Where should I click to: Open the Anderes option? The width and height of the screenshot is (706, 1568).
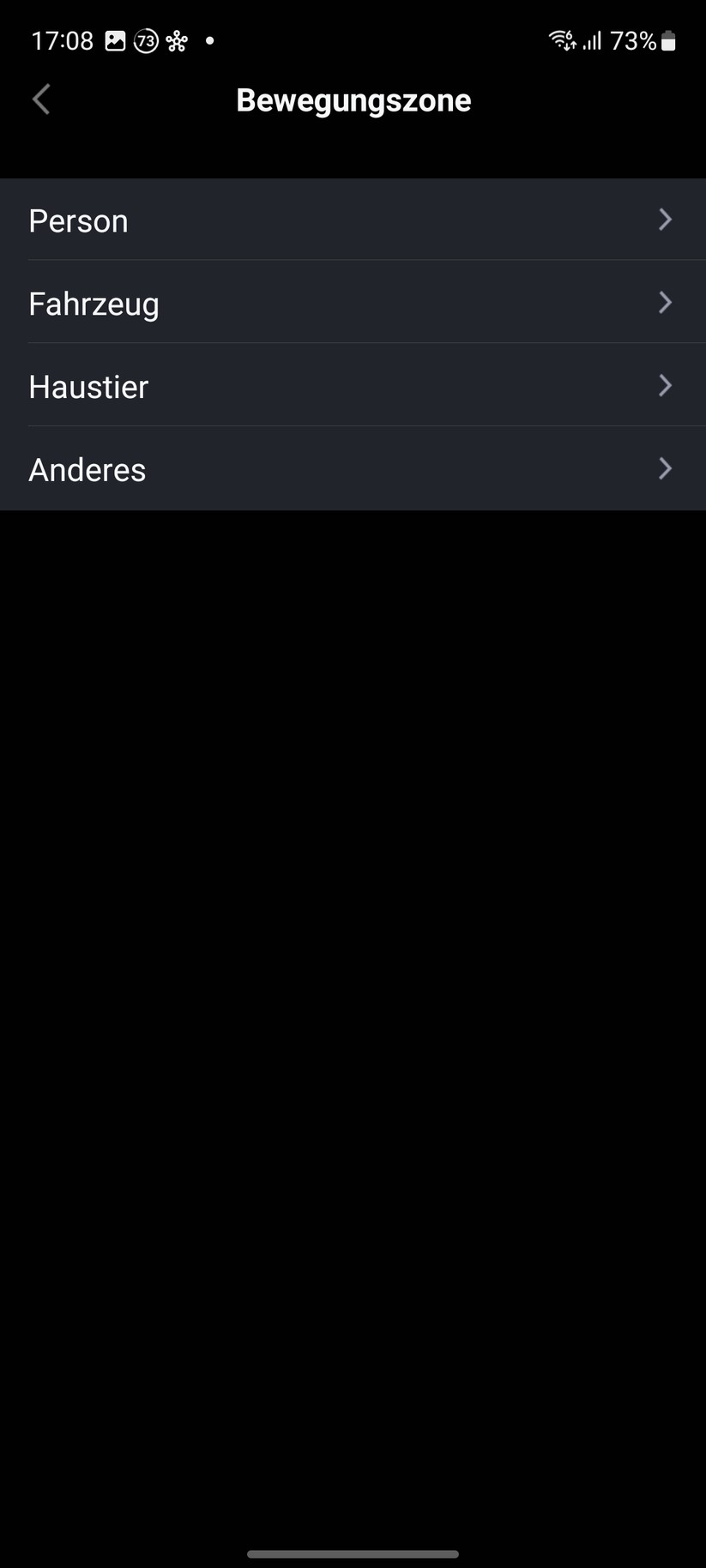point(353,469)
